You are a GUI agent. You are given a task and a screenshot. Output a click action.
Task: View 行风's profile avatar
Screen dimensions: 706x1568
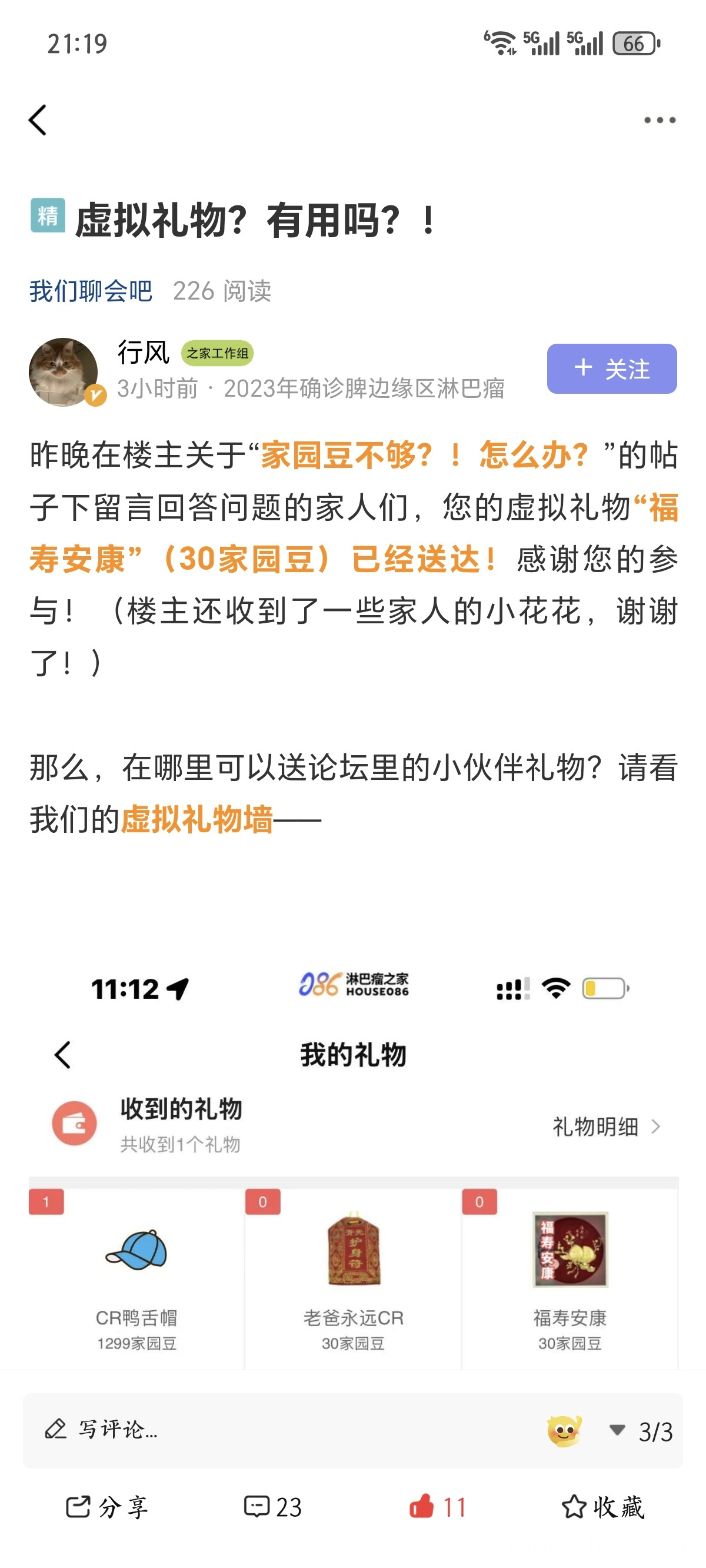(64, 372)
